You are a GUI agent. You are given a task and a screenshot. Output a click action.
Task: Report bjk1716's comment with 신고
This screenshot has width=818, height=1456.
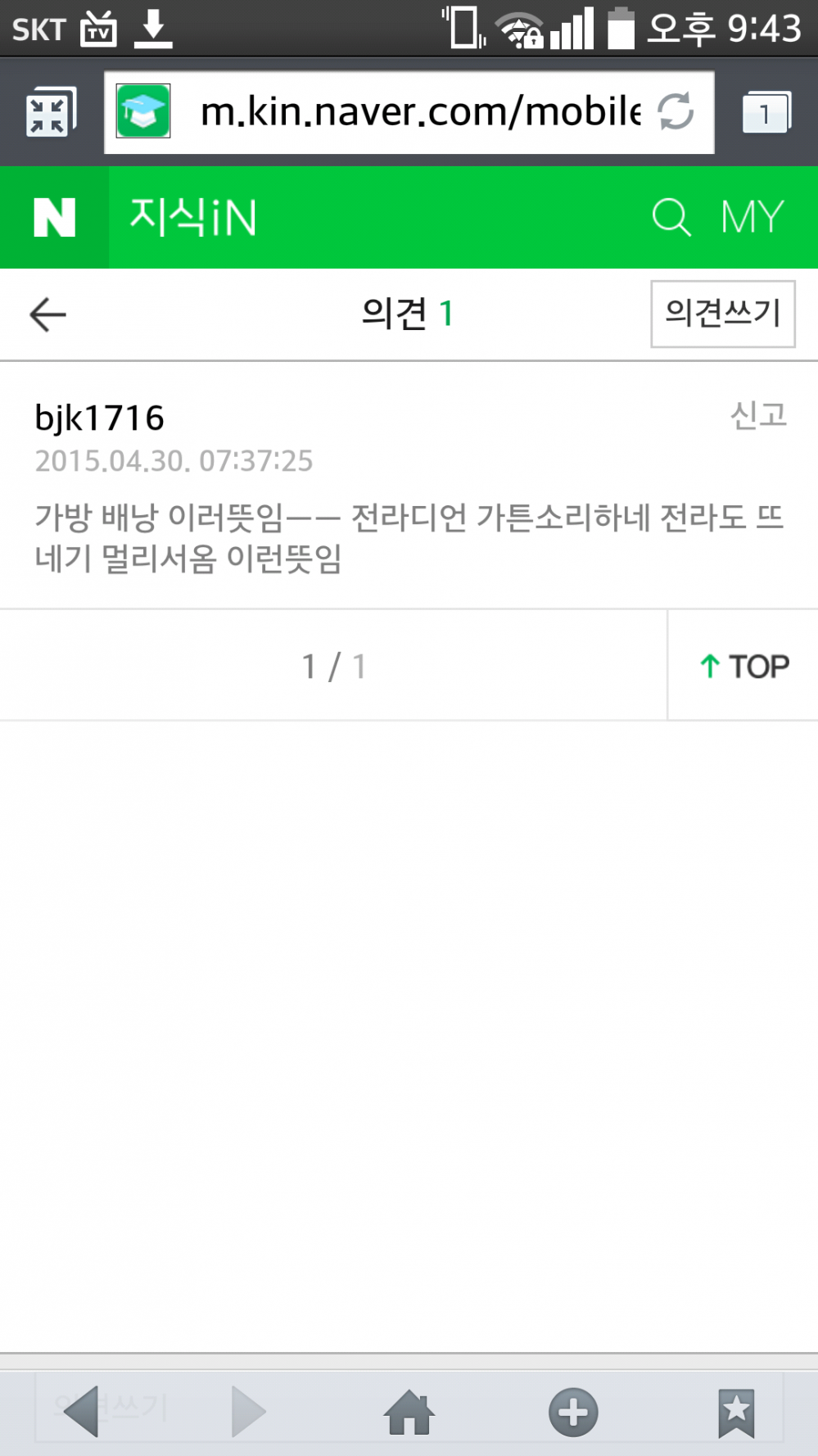[x=758, y=415]
